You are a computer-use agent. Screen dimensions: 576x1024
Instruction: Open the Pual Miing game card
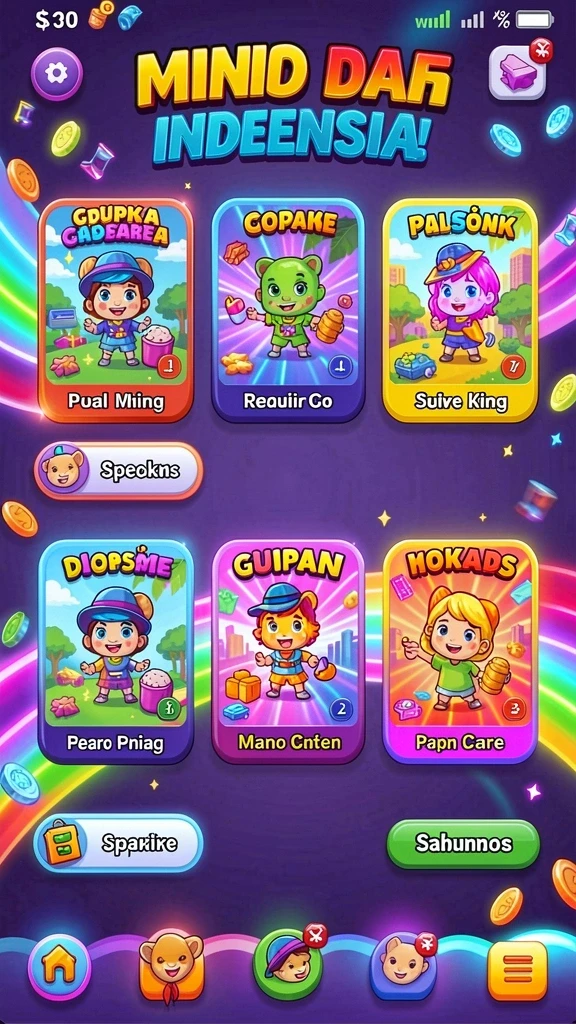click(x=116, y=311)
